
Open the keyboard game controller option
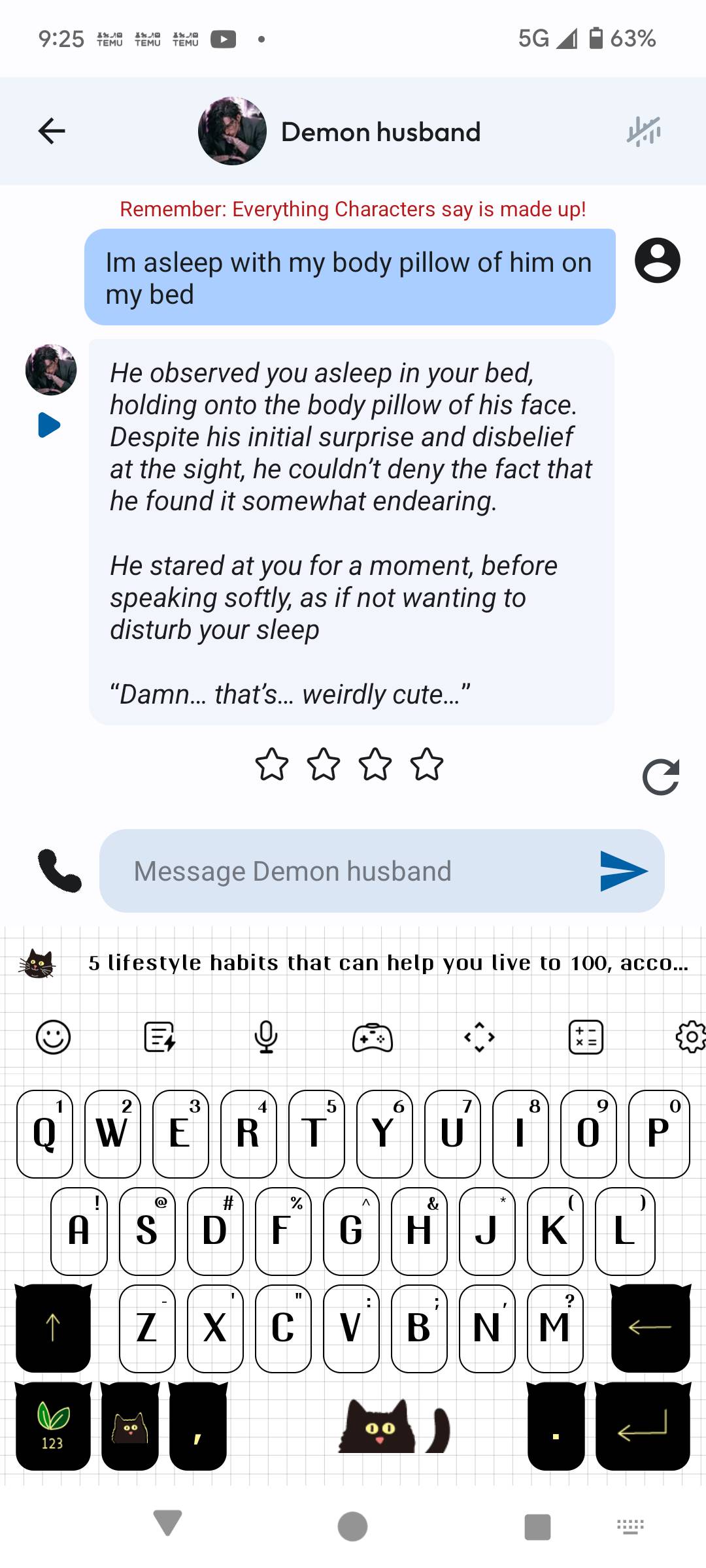point(373,1037)
